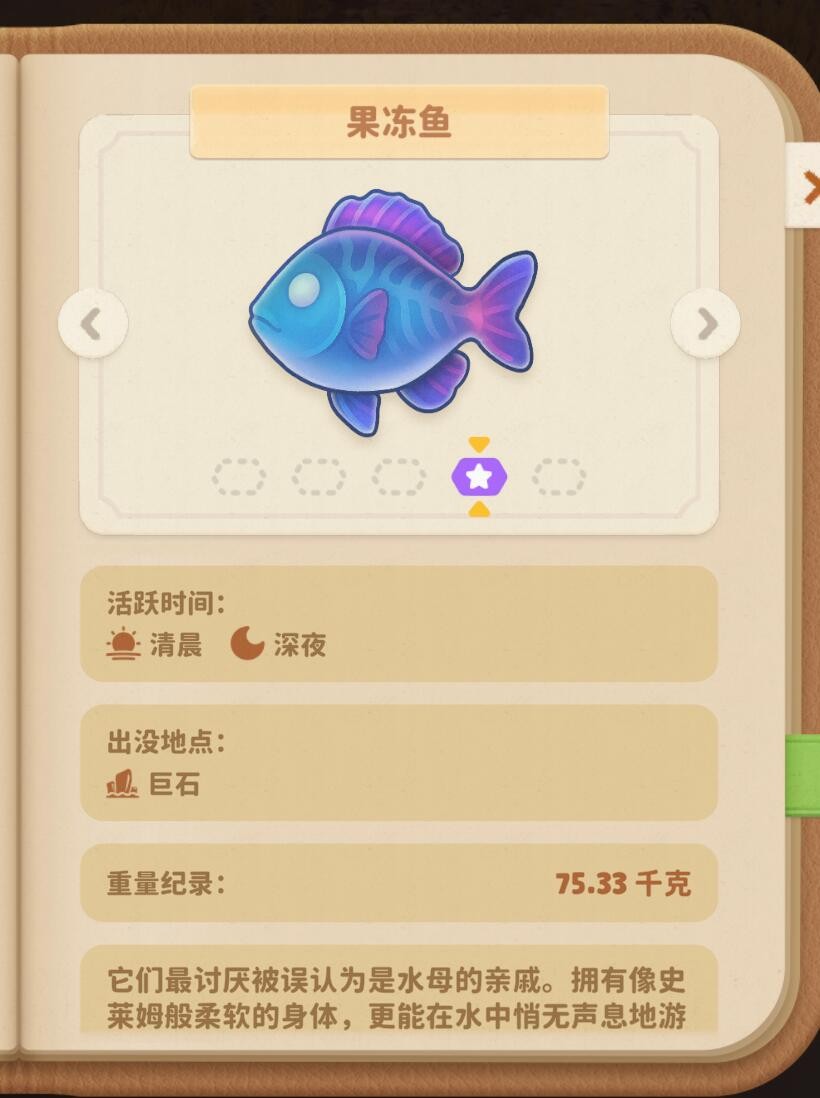Go to the next fish entry
820x1098 pixels.
coord(706,324)
